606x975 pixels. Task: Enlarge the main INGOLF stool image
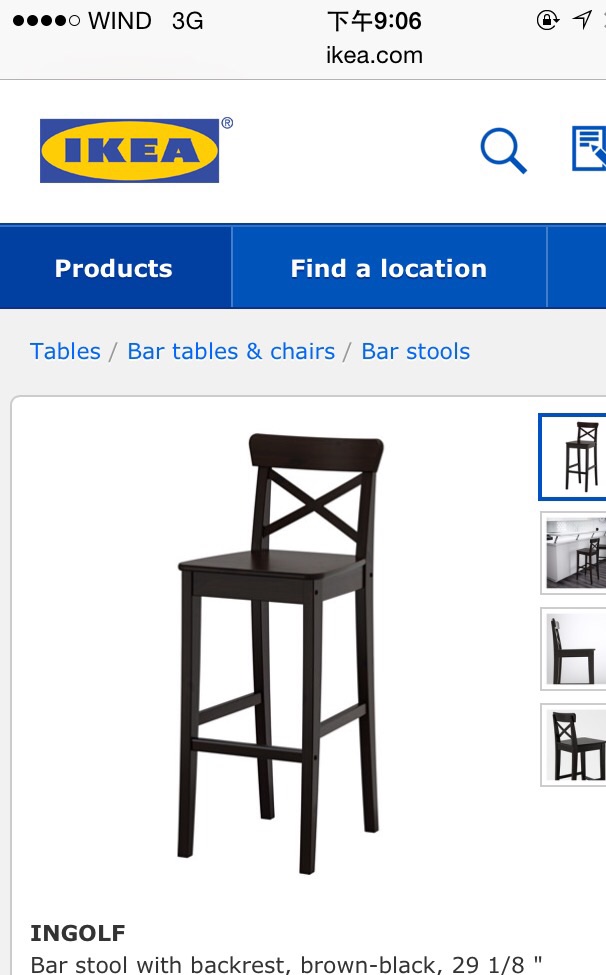pos(279,650)
